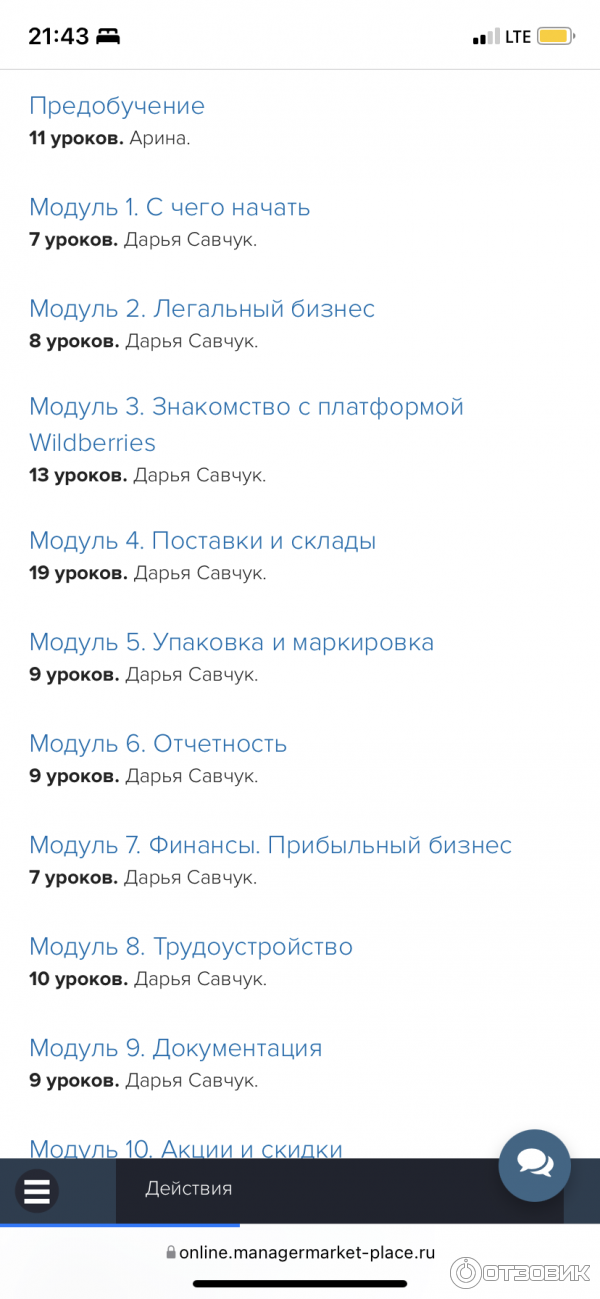600x1299 pixels.
Task: Tap the Действия button
Action: [x=188, y=1189]
